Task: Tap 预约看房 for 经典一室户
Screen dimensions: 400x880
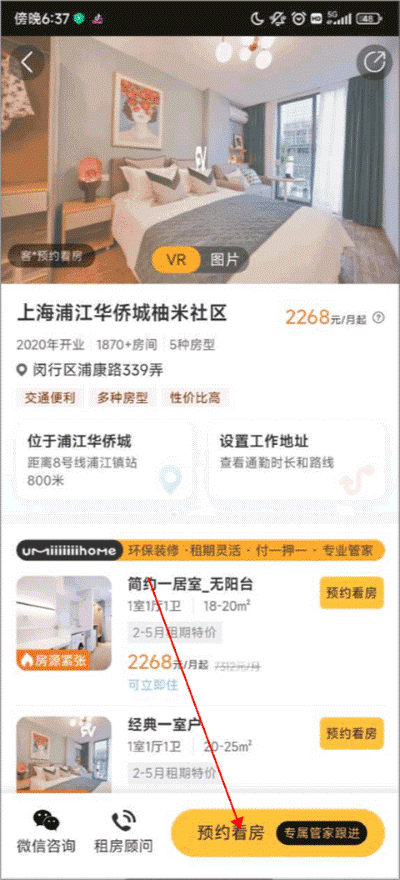Action: (x=352, y=733)
